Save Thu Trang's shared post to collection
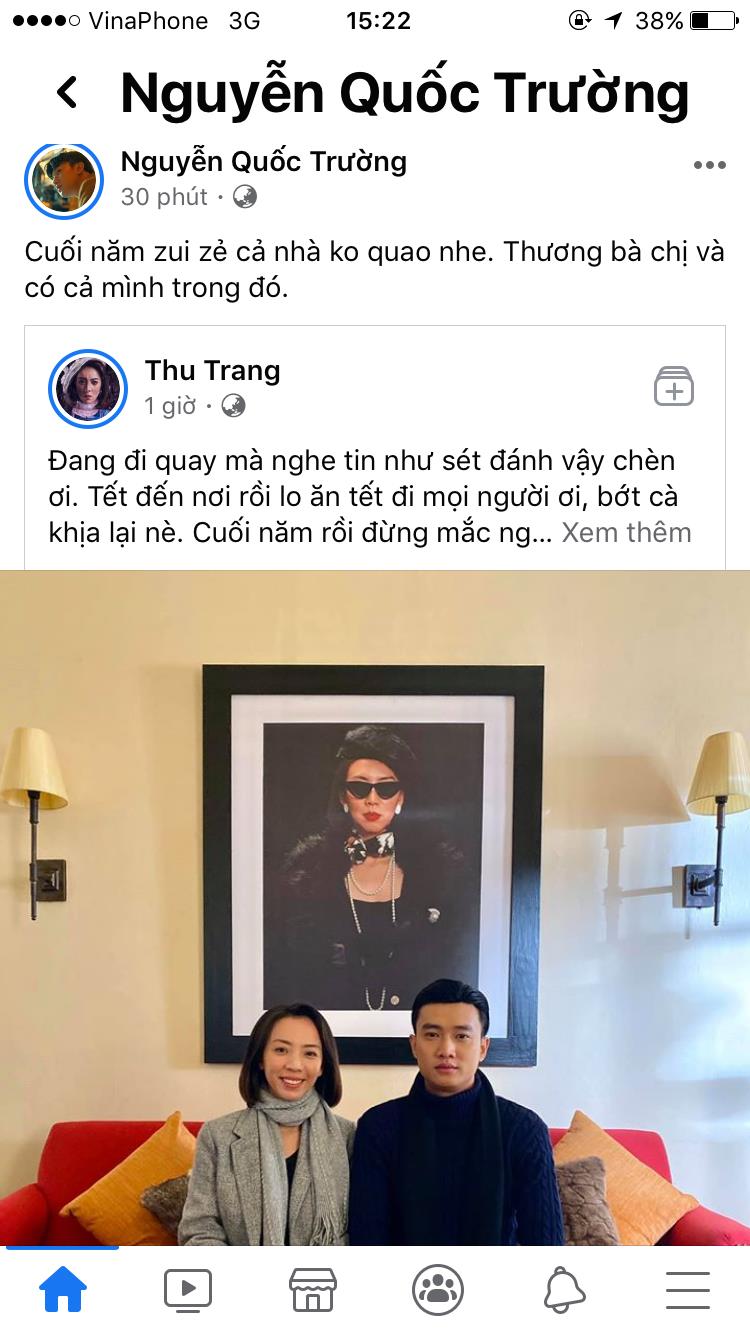Screen dimensions: 750x1334 tap(674, 387)
